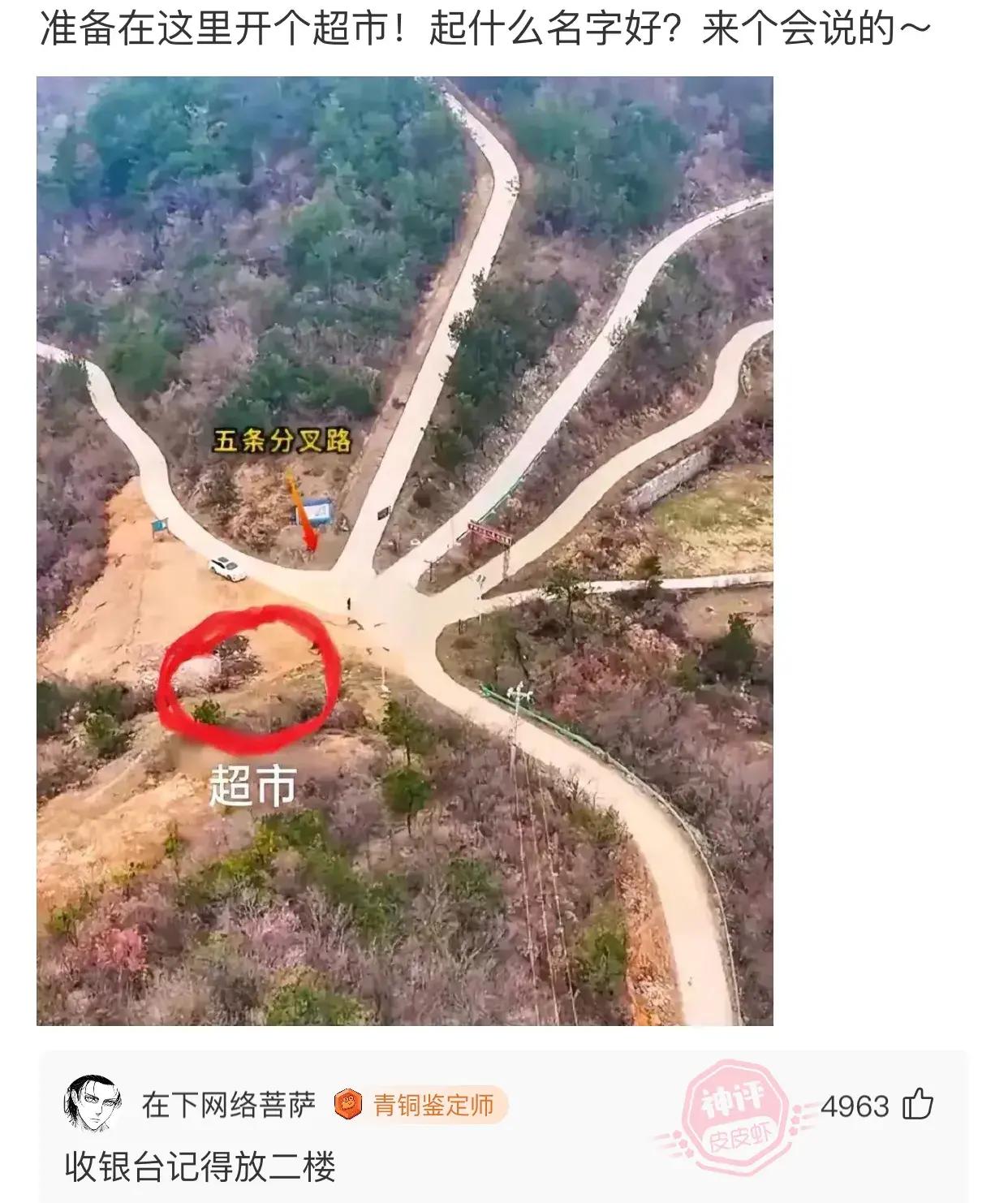
Task: Open 在下网络菩萨's profile avatar
Action: [92, 1104]
